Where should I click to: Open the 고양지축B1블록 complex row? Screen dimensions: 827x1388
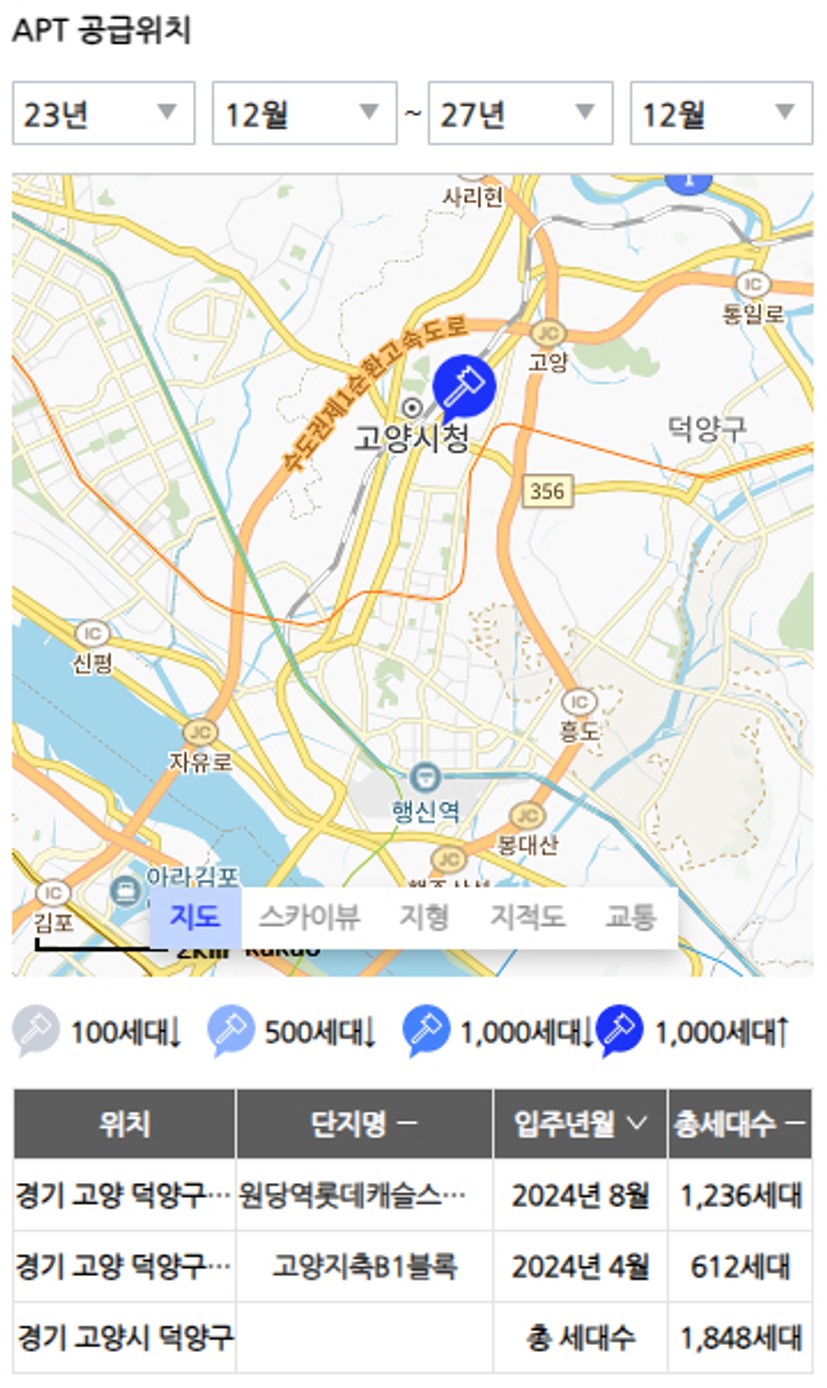(412, 1267)
